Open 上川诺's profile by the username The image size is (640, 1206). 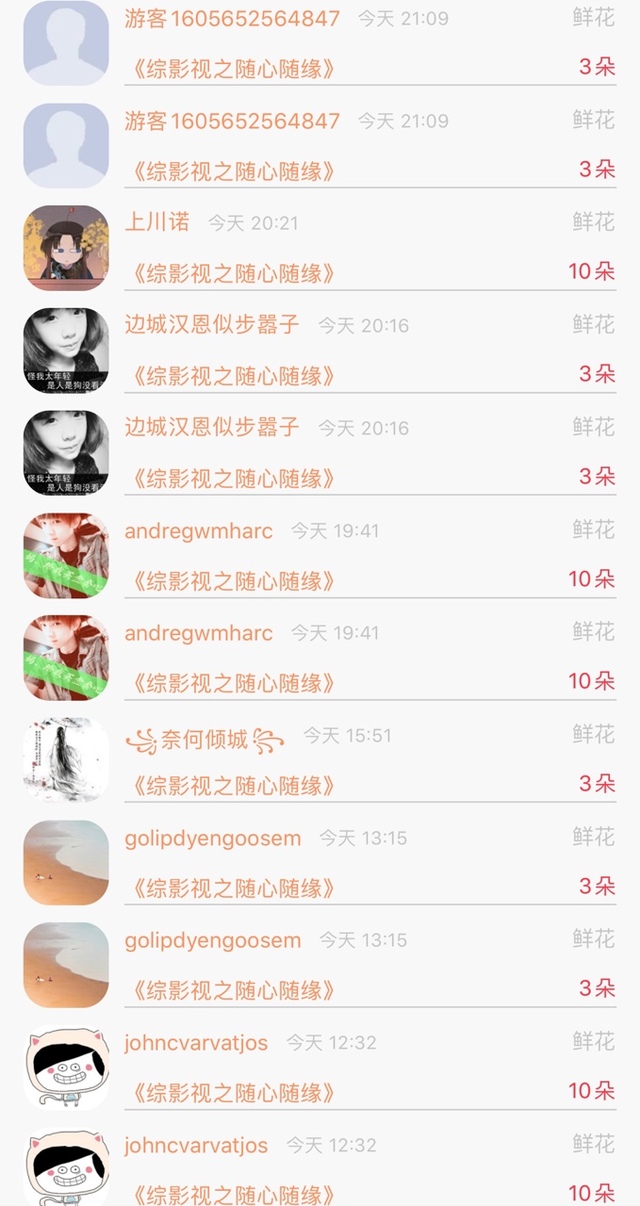pyautogui.click(x=157, y=222)
